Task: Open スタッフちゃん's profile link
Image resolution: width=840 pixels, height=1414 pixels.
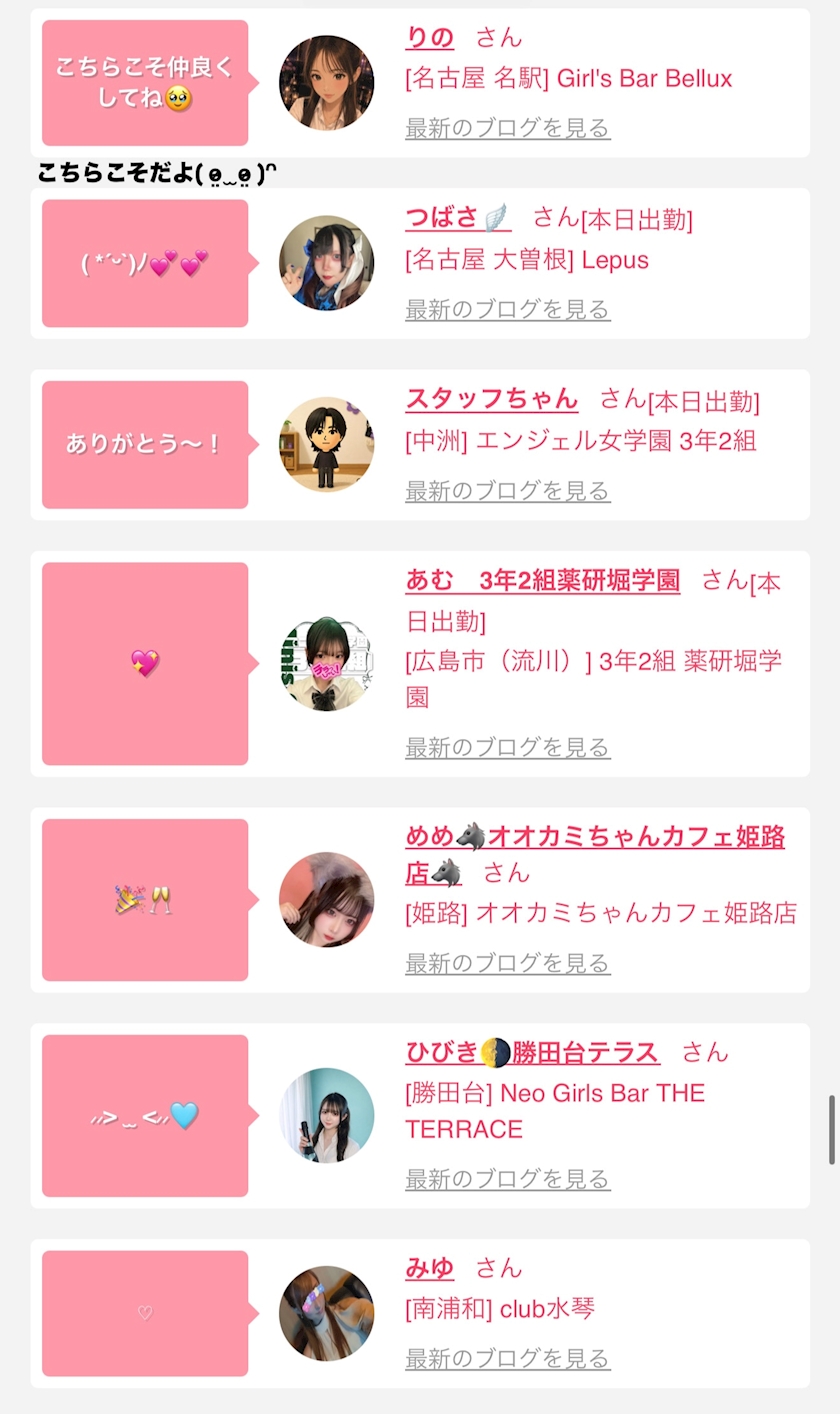Action: coord(492,399)
